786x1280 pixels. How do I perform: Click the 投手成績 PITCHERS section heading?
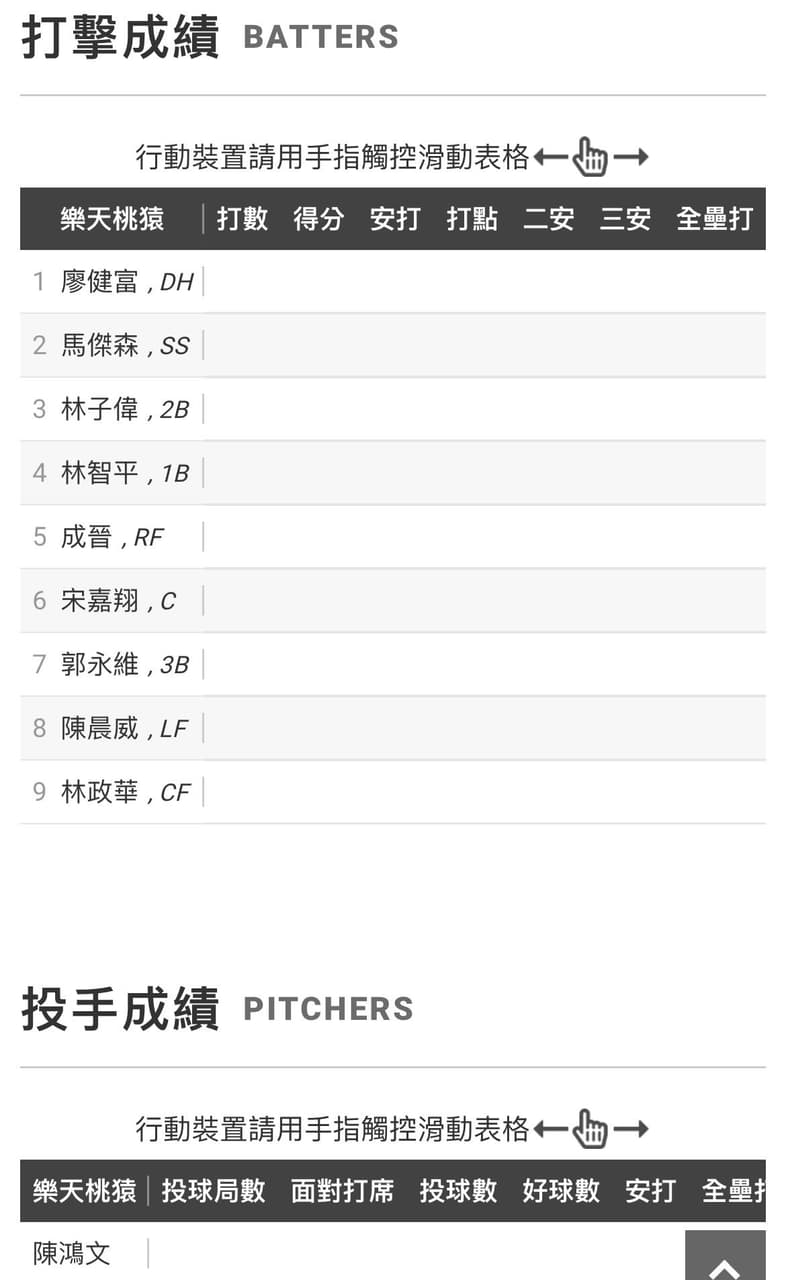tap(220, 1007)
